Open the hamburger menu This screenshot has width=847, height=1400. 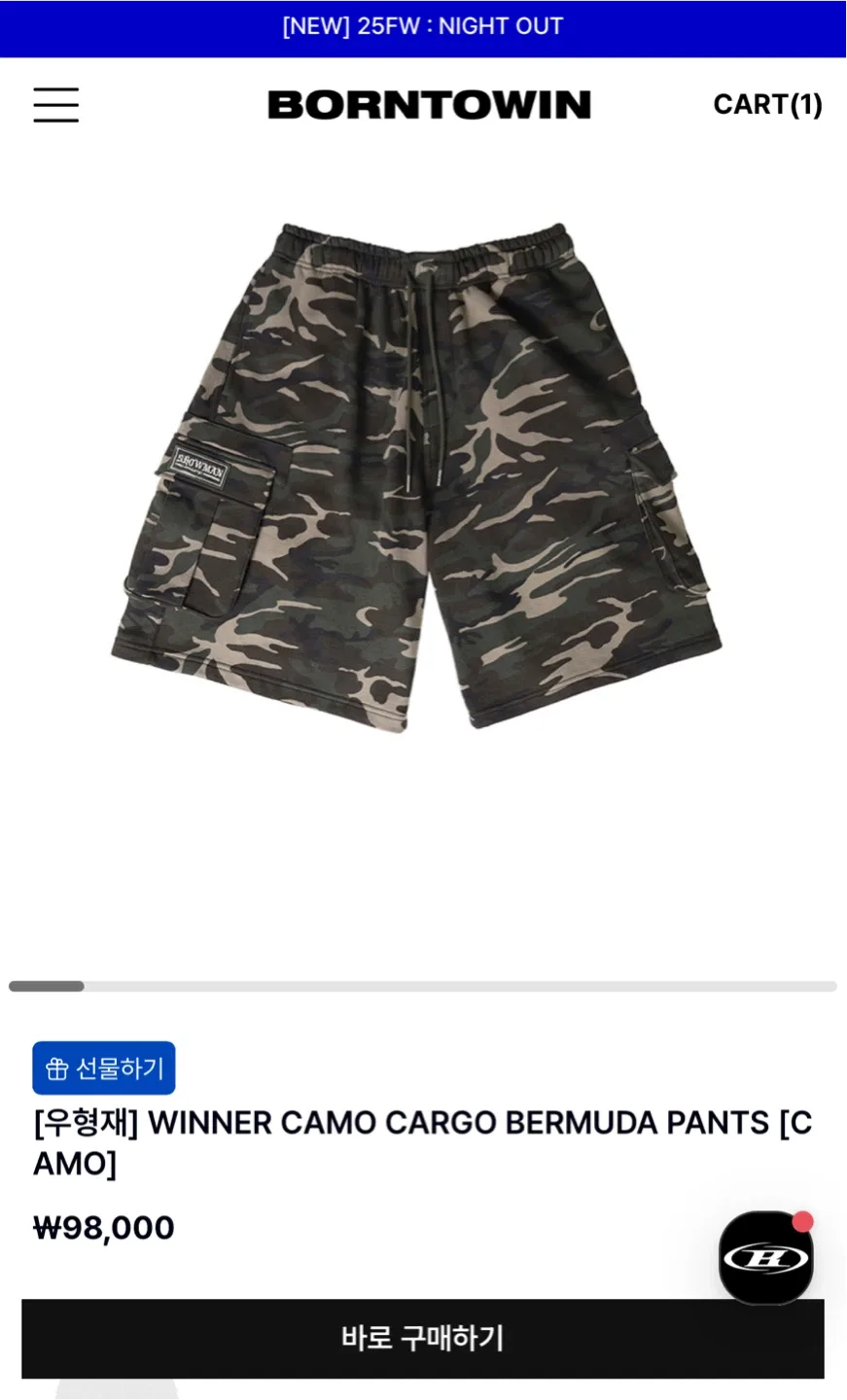55,105
